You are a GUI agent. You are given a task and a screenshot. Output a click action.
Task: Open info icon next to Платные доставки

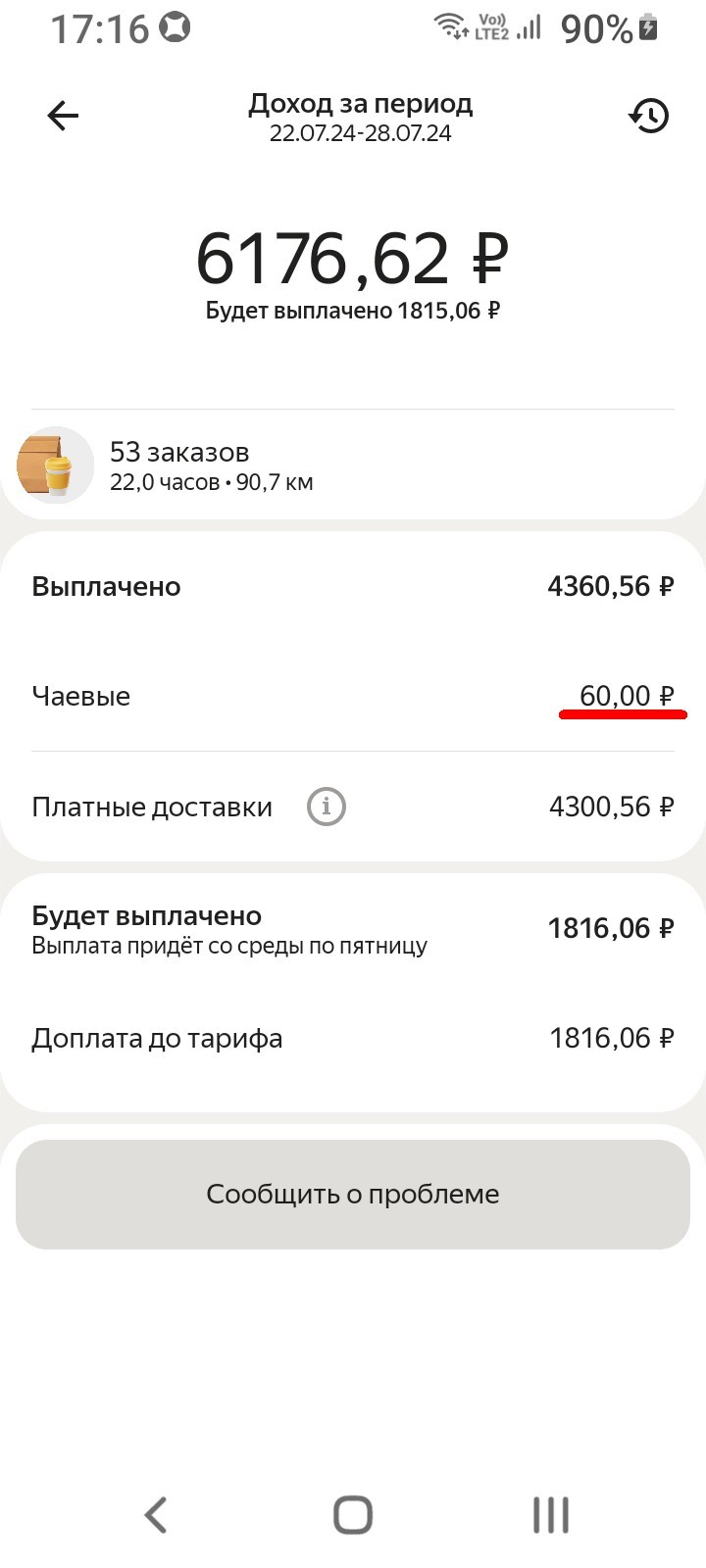327,808
